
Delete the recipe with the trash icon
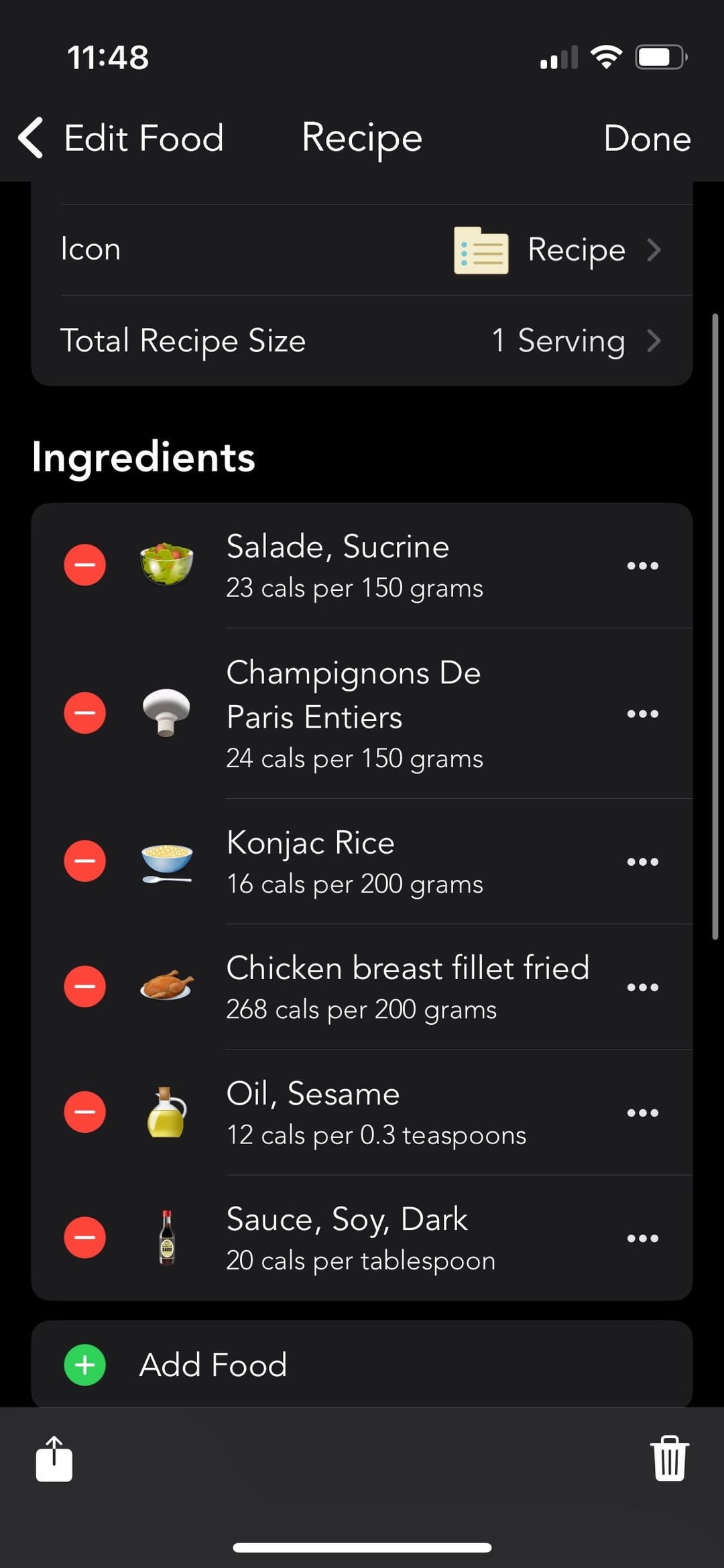point(670,1458)
